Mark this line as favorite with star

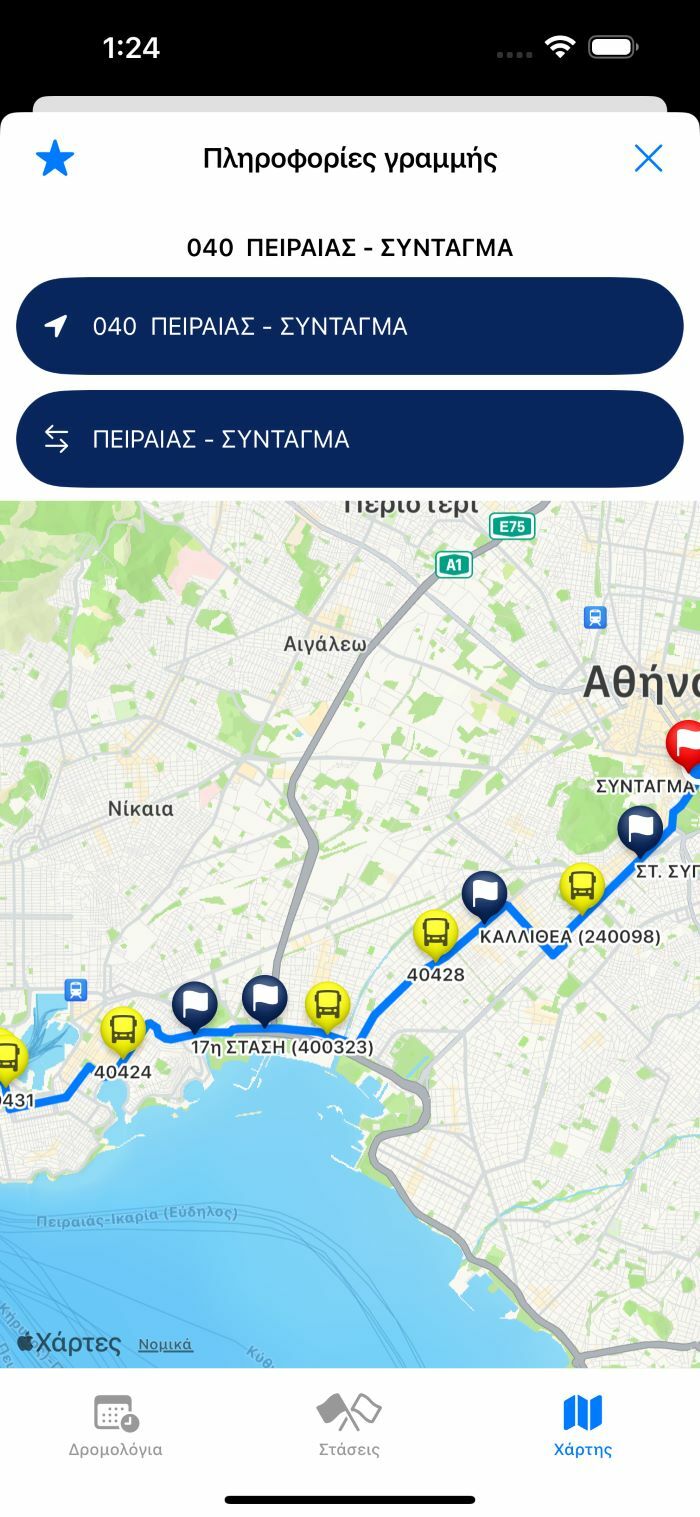click(x=55, y=158)
